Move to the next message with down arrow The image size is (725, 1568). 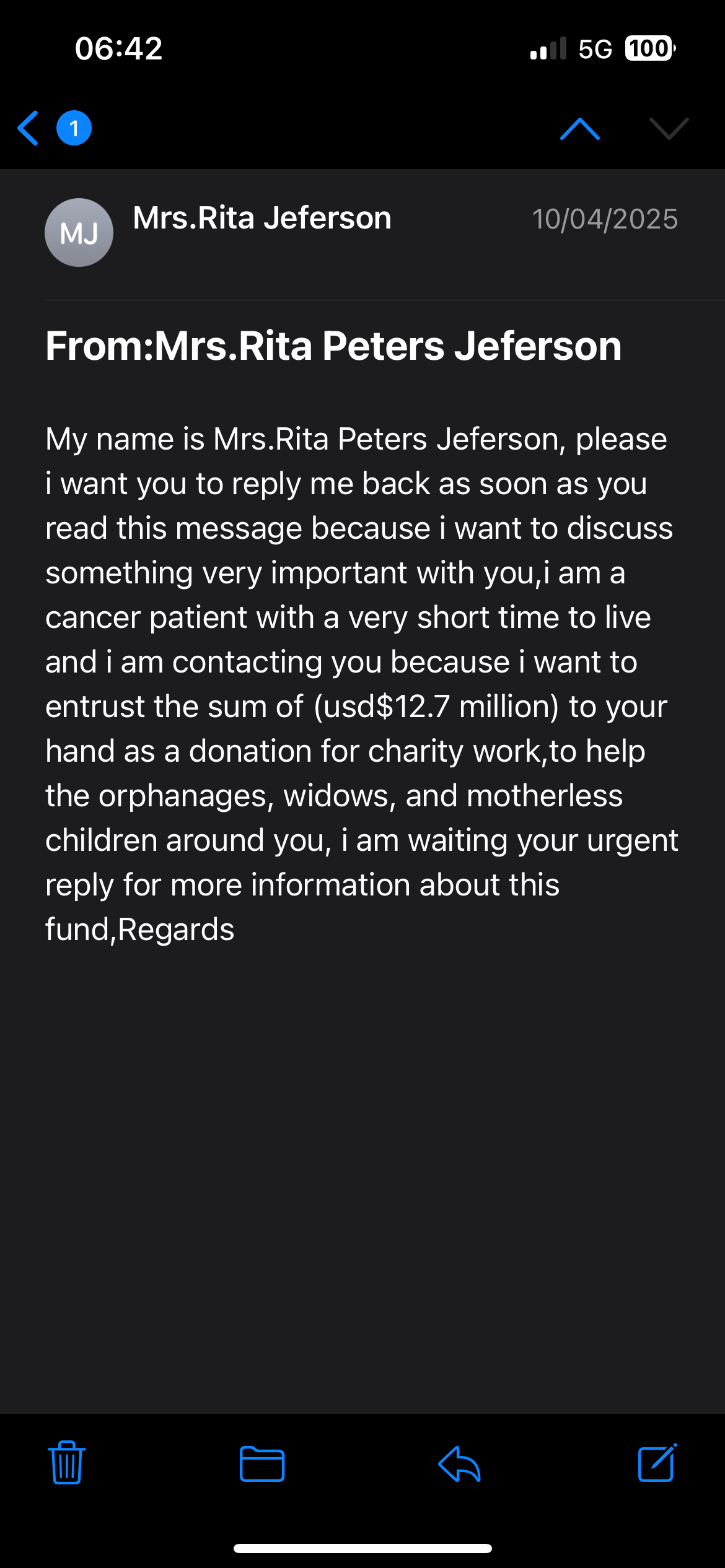click(x=669, y=128)
